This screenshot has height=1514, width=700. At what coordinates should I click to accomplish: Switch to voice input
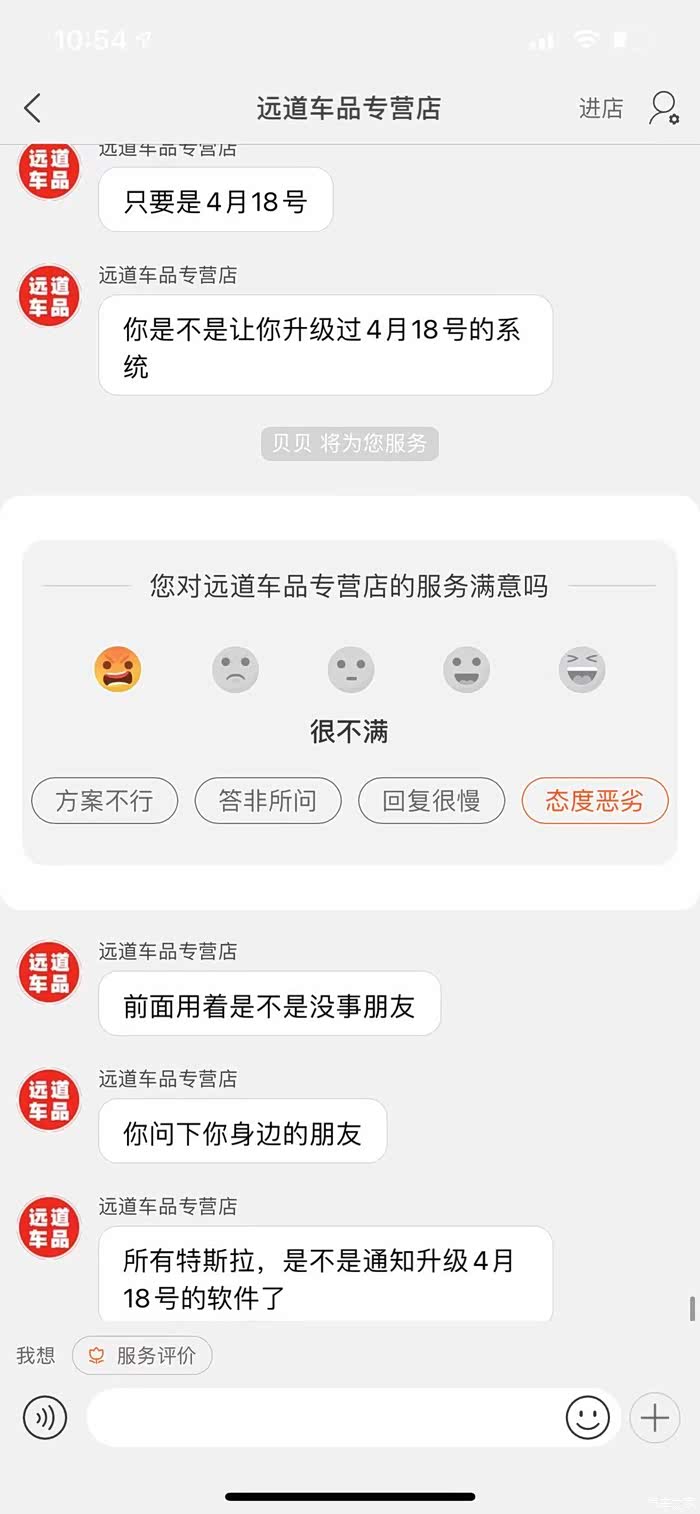coord(45,1418)
